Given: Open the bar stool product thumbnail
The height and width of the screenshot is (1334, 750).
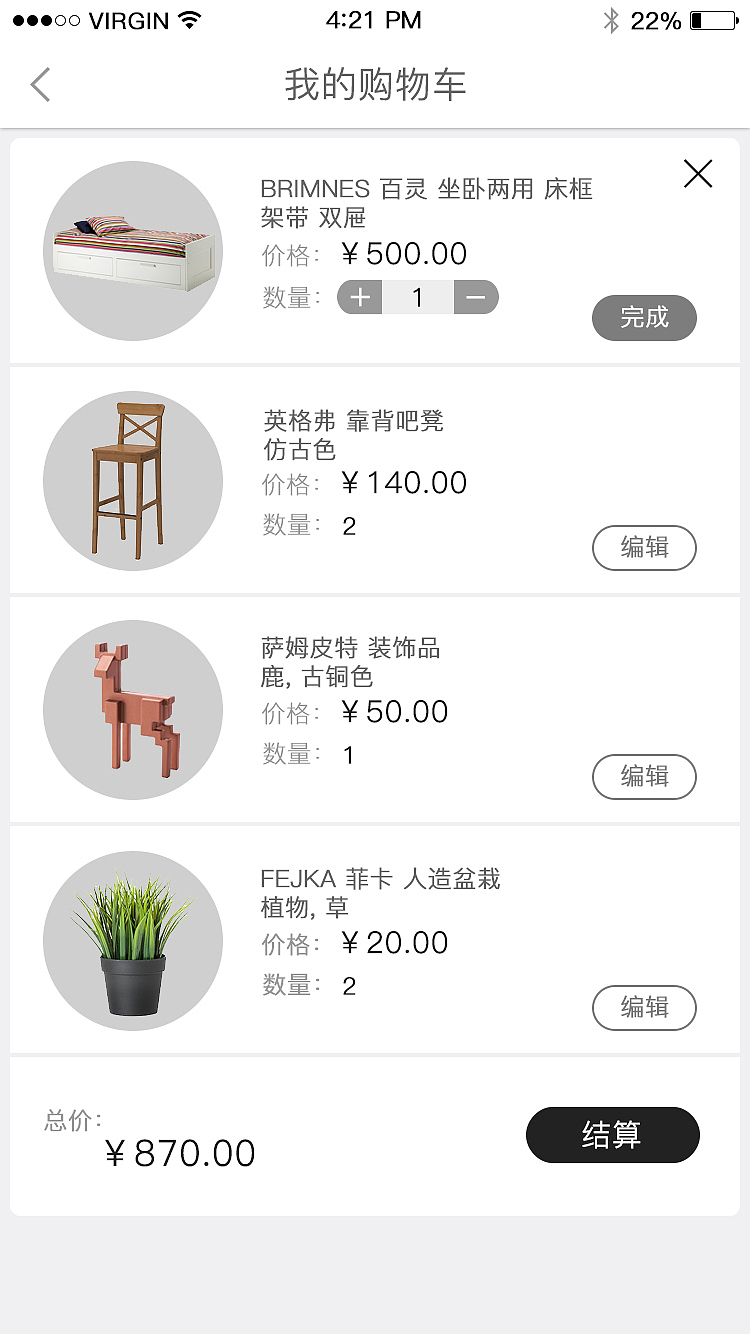Looking at the screenshot, I should [x=132, y=481].
